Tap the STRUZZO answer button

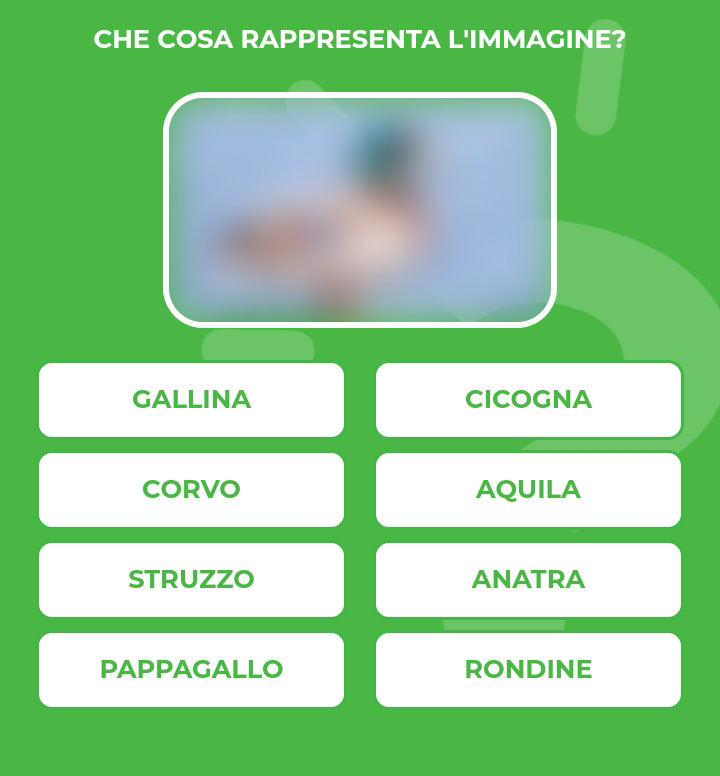[x=191, y=580]
